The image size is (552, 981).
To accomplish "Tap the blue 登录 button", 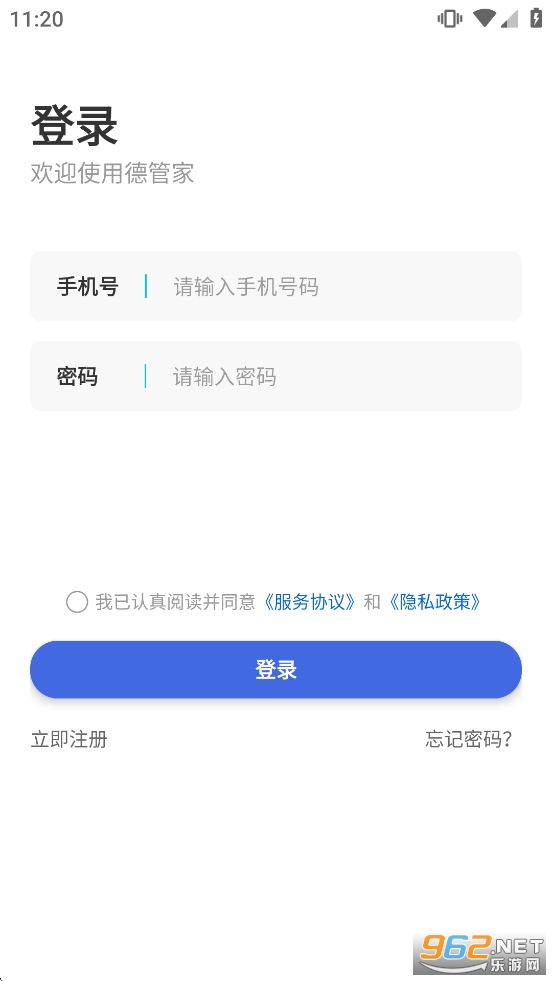I will [x=275, y=669].
